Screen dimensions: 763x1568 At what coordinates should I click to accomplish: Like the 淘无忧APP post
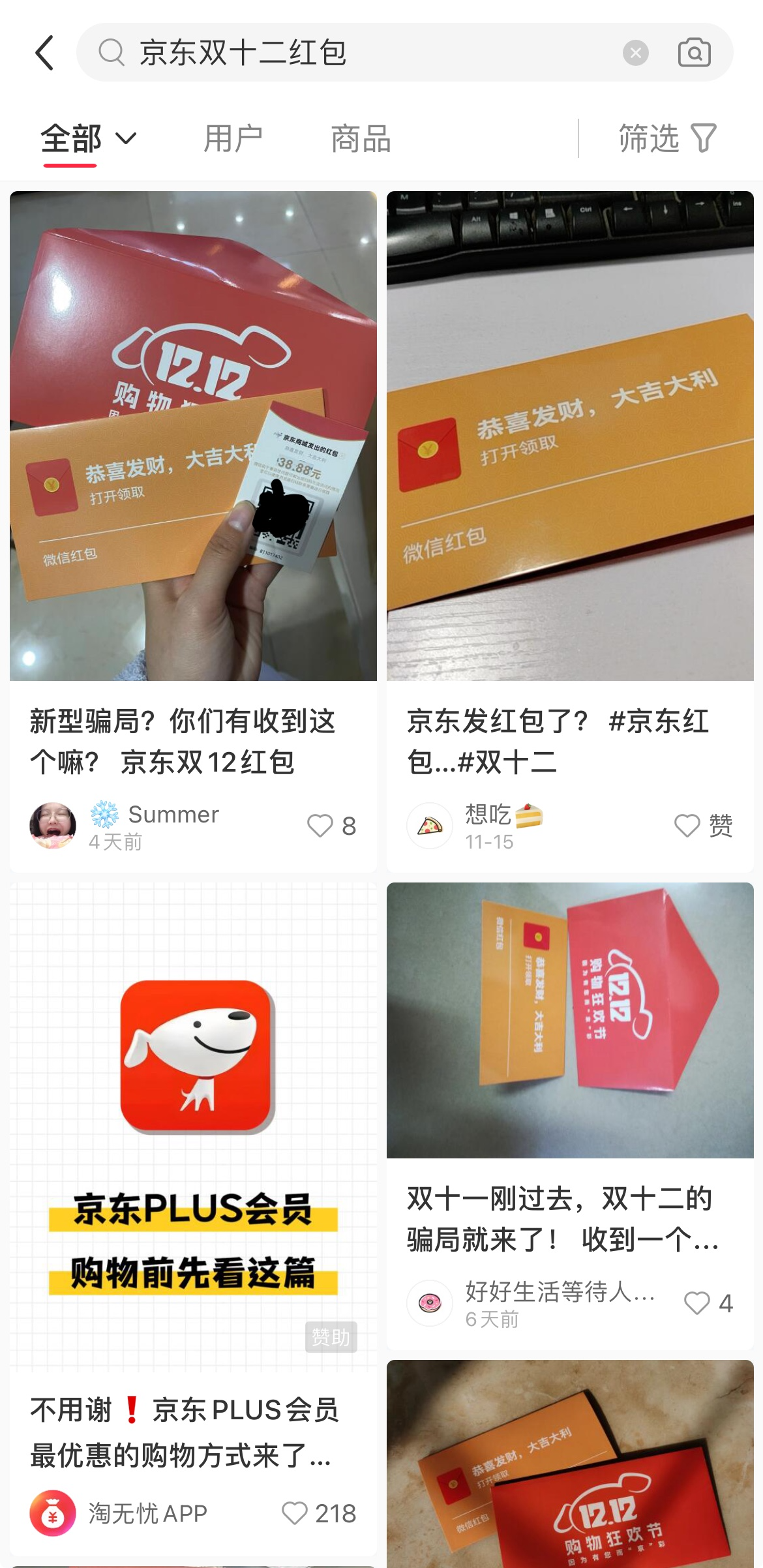[295, 1513]
